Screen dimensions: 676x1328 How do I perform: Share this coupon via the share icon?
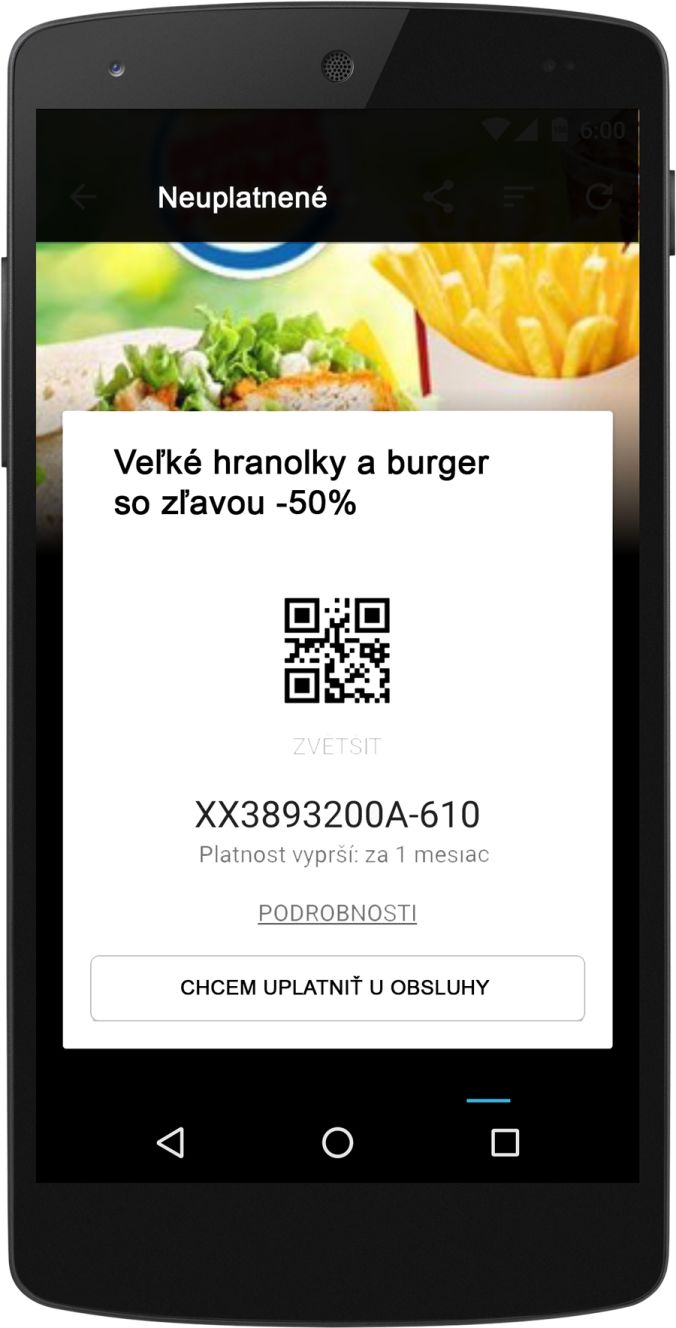pos(438,197)
